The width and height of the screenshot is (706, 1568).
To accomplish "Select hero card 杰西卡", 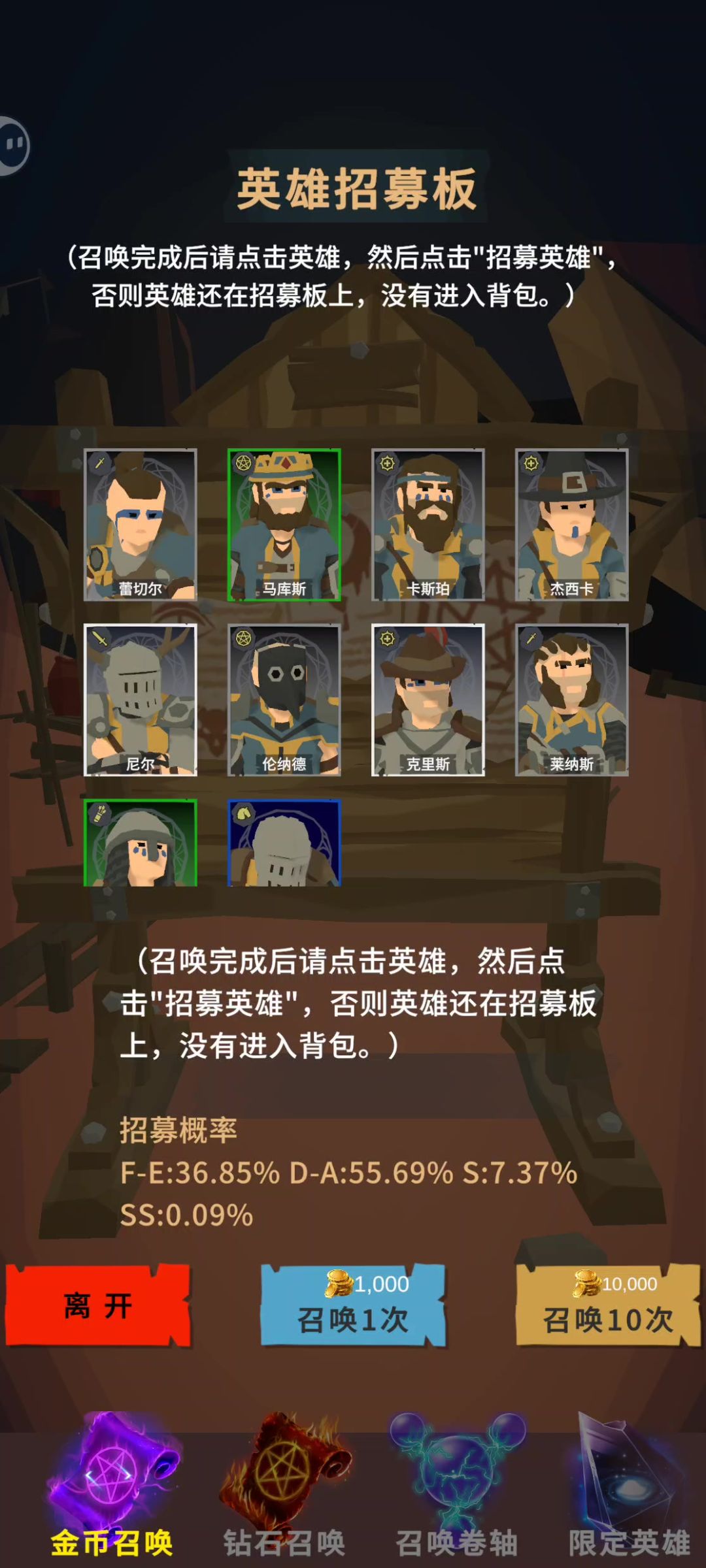I will [572, 525].
